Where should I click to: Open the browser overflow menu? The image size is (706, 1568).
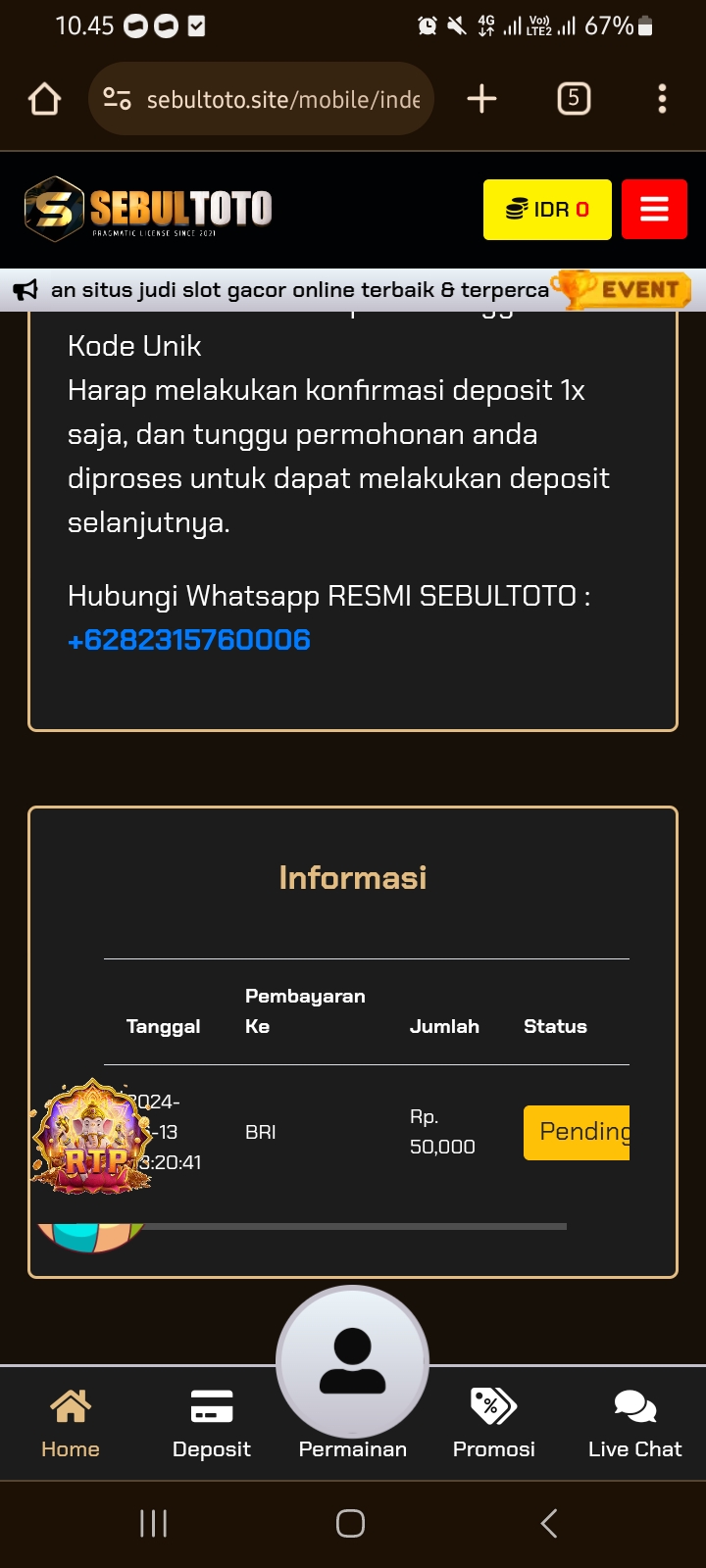tap(662, 99)
